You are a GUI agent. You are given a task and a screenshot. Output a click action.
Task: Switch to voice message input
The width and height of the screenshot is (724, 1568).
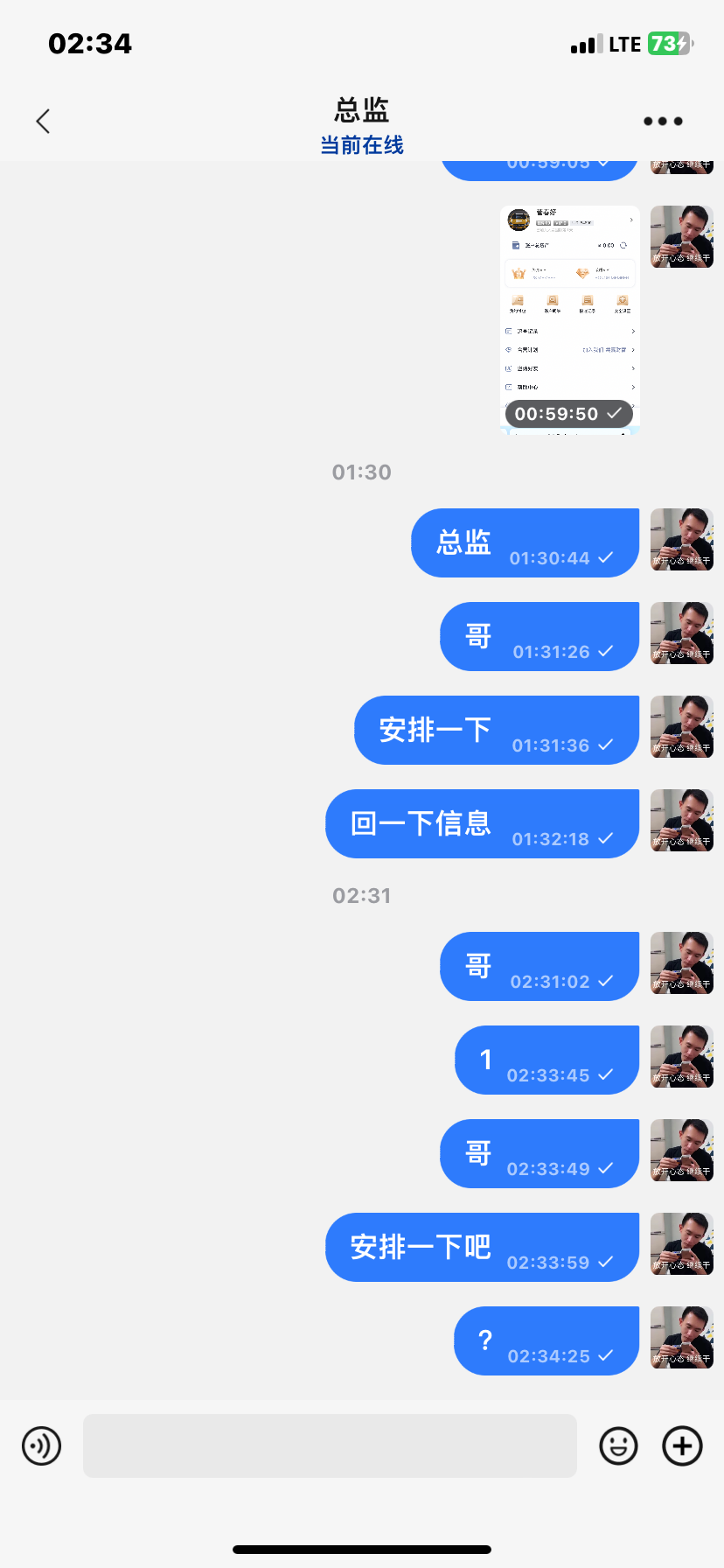(41, 1445)
